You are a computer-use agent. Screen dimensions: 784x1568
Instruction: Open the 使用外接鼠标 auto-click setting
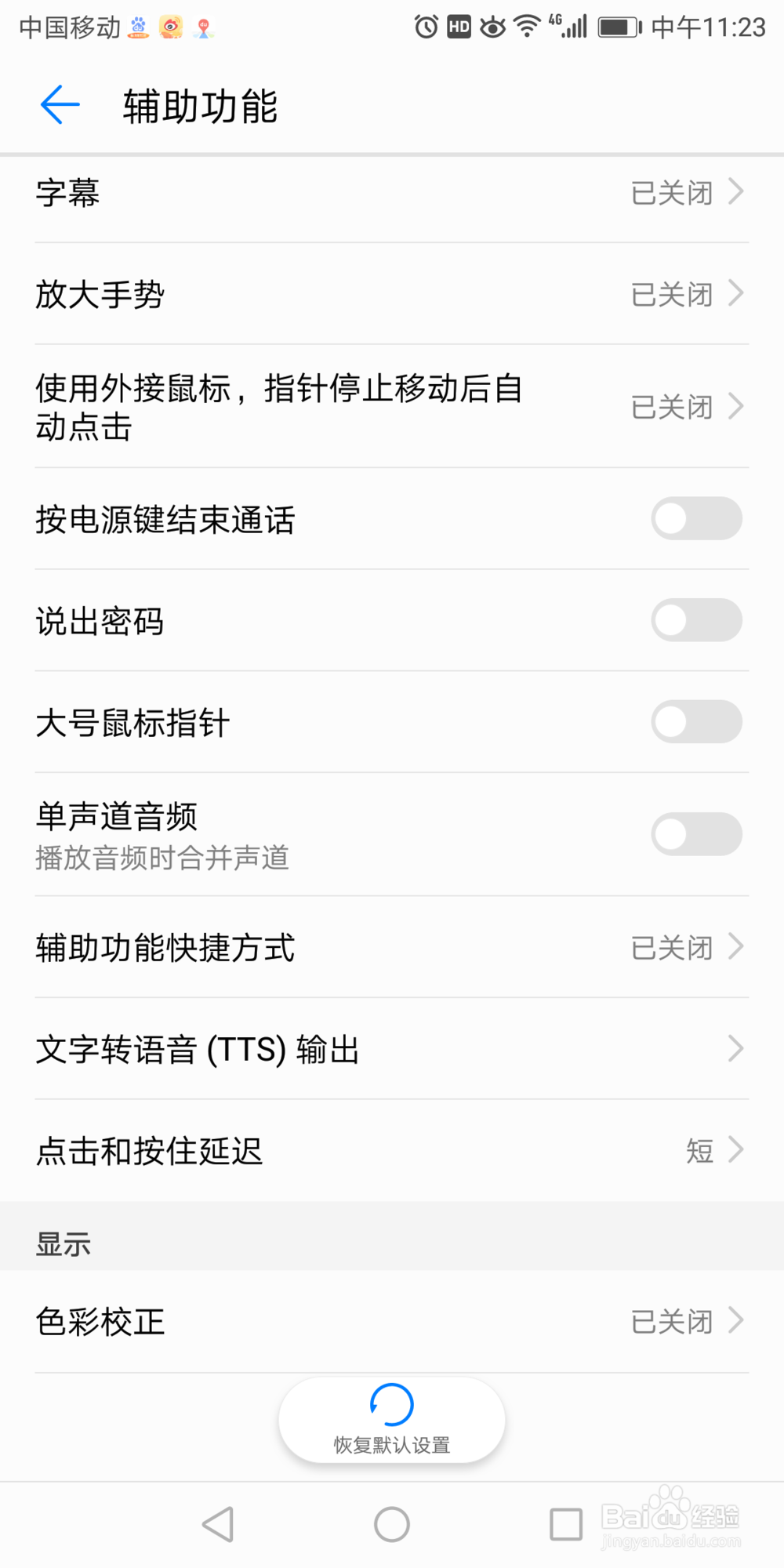click(392, 406)
